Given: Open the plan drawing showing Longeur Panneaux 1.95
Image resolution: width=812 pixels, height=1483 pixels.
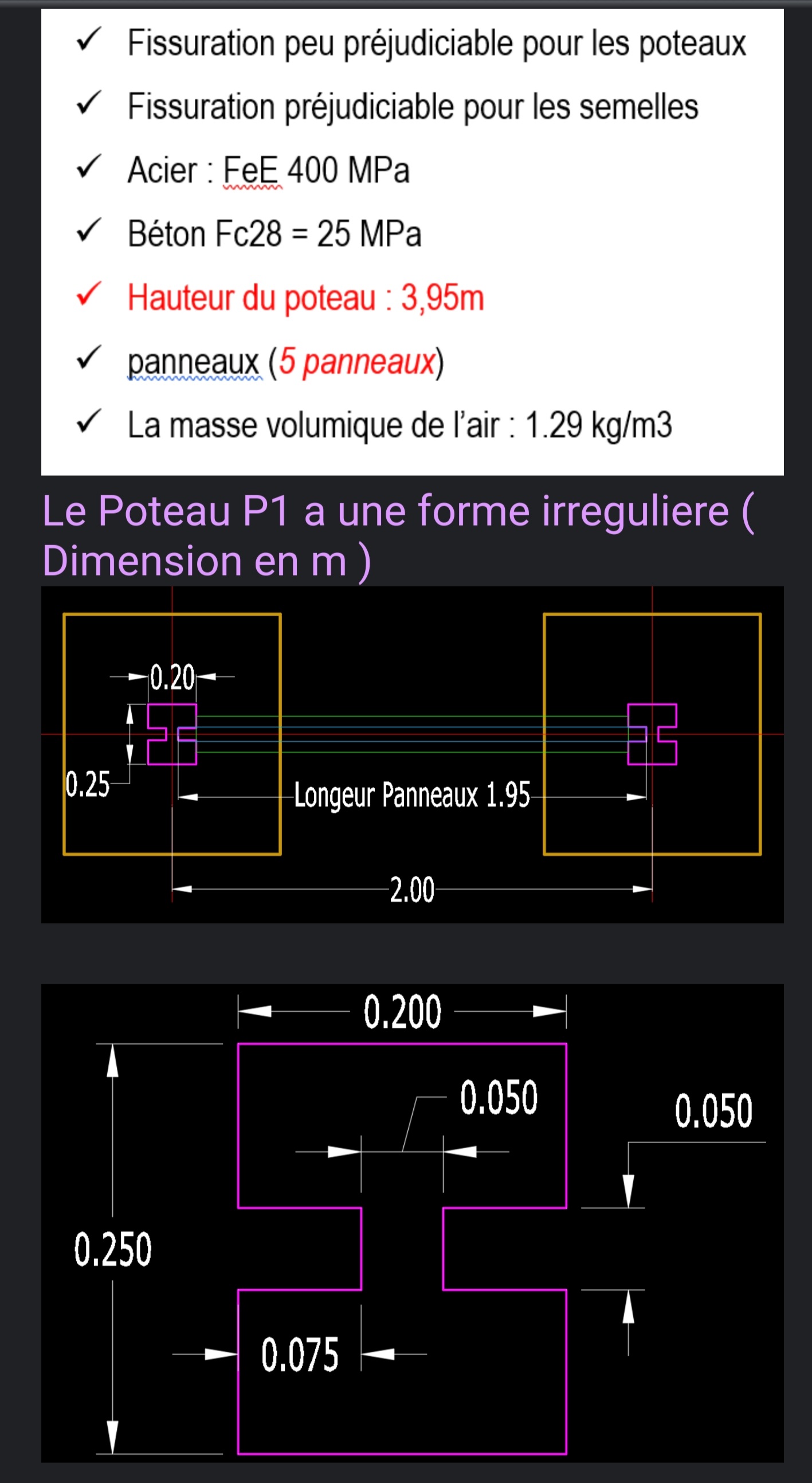Looking at the screenshot, I should 412,755.
